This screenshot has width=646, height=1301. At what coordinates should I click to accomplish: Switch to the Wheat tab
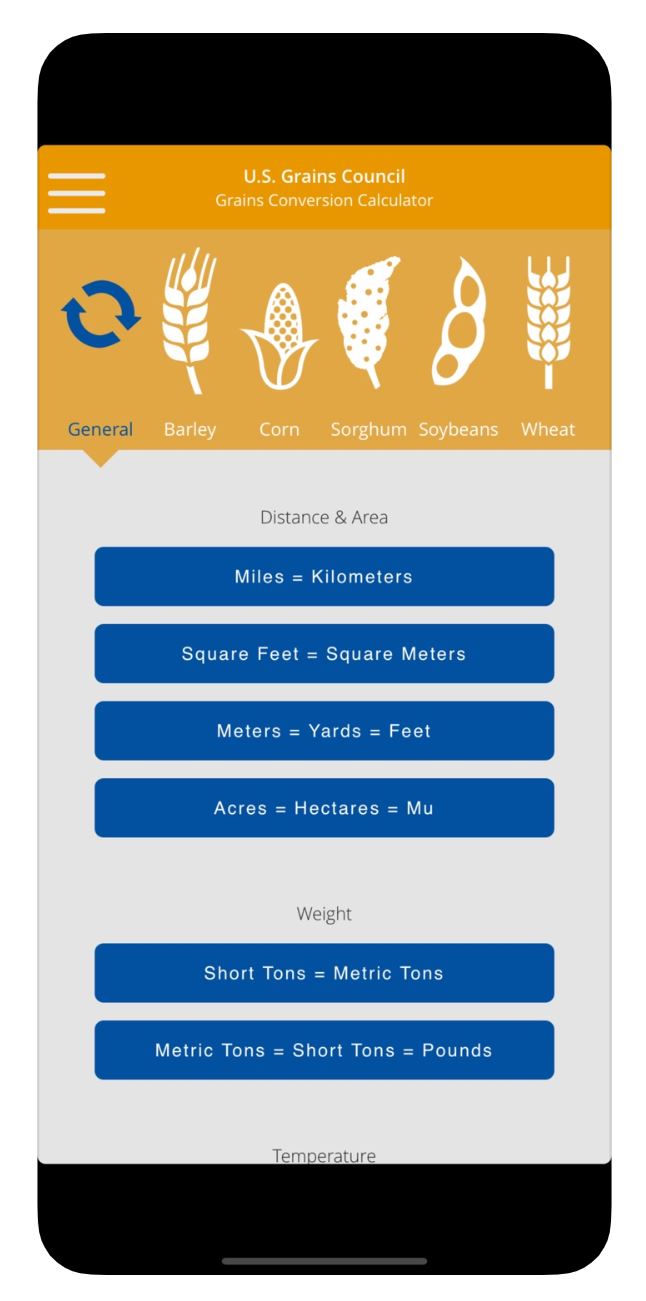tap(547, 345)
